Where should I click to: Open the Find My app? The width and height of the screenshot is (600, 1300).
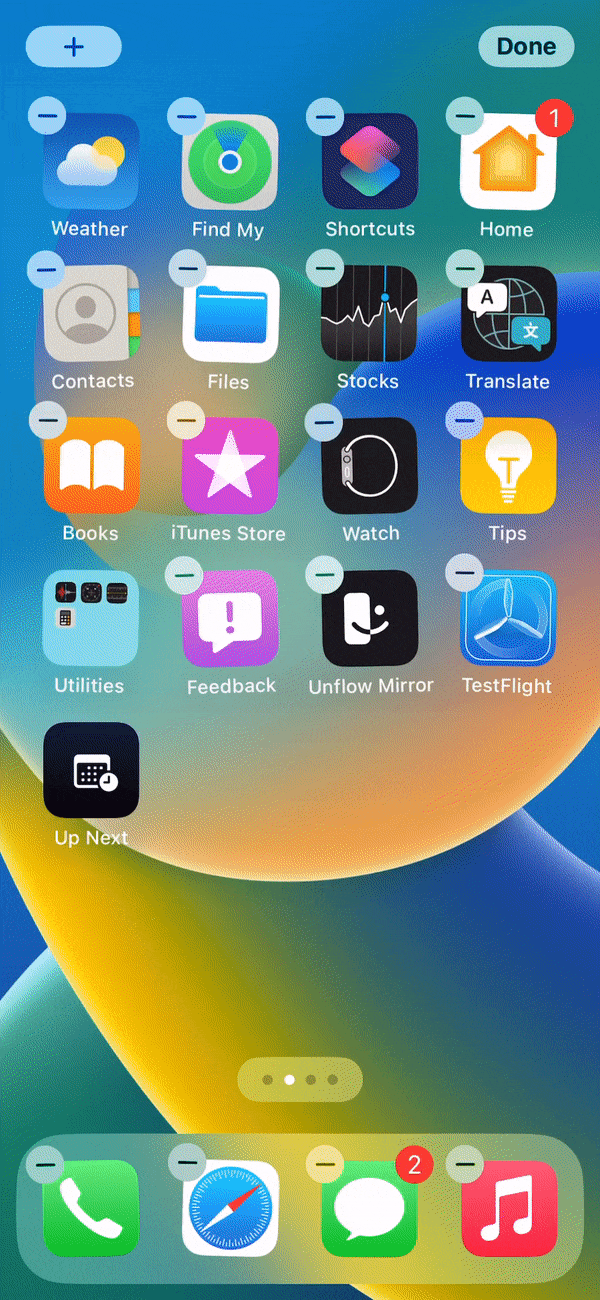pyautogui.click(x=230, y=162)
